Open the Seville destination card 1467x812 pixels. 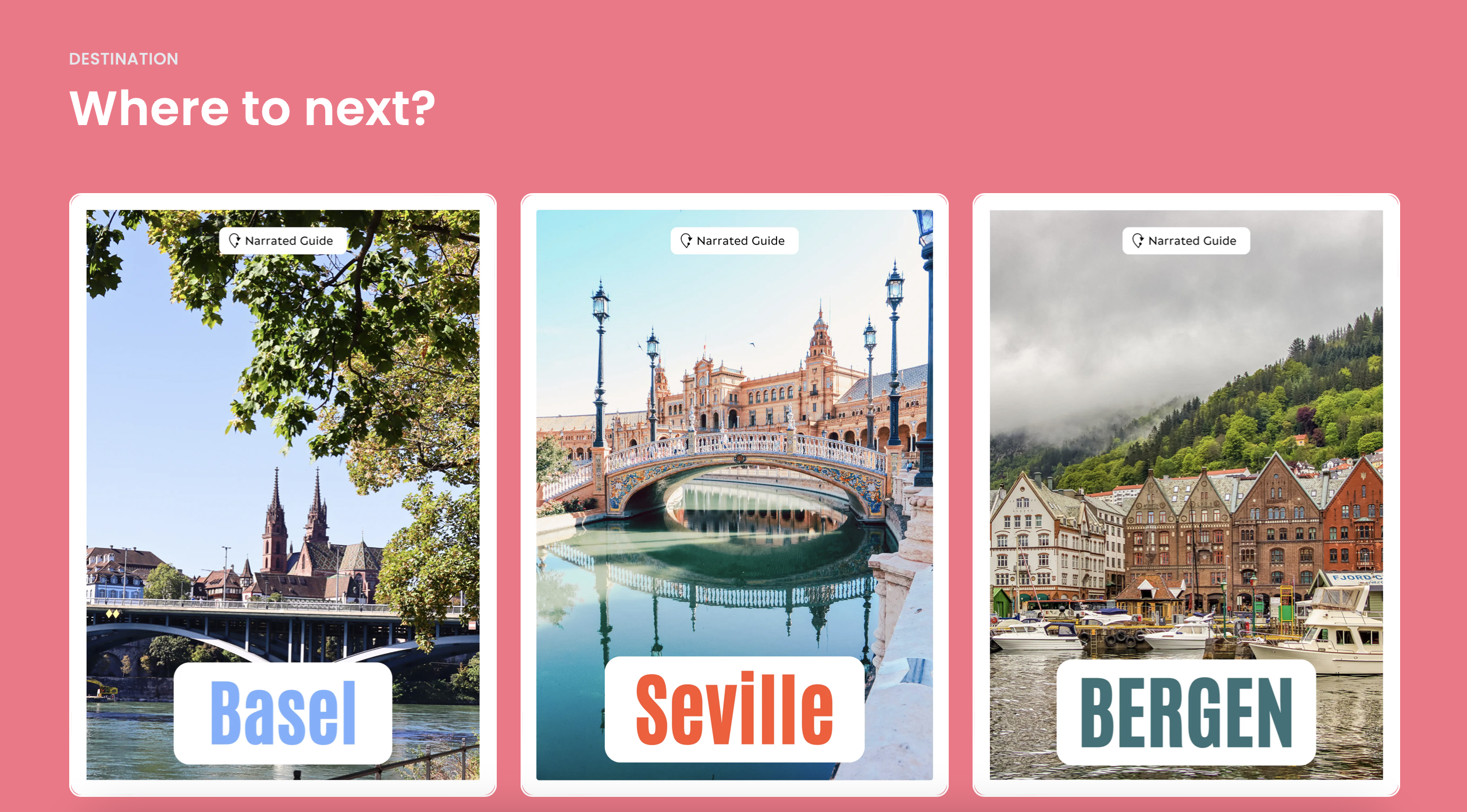coord(734,494)
